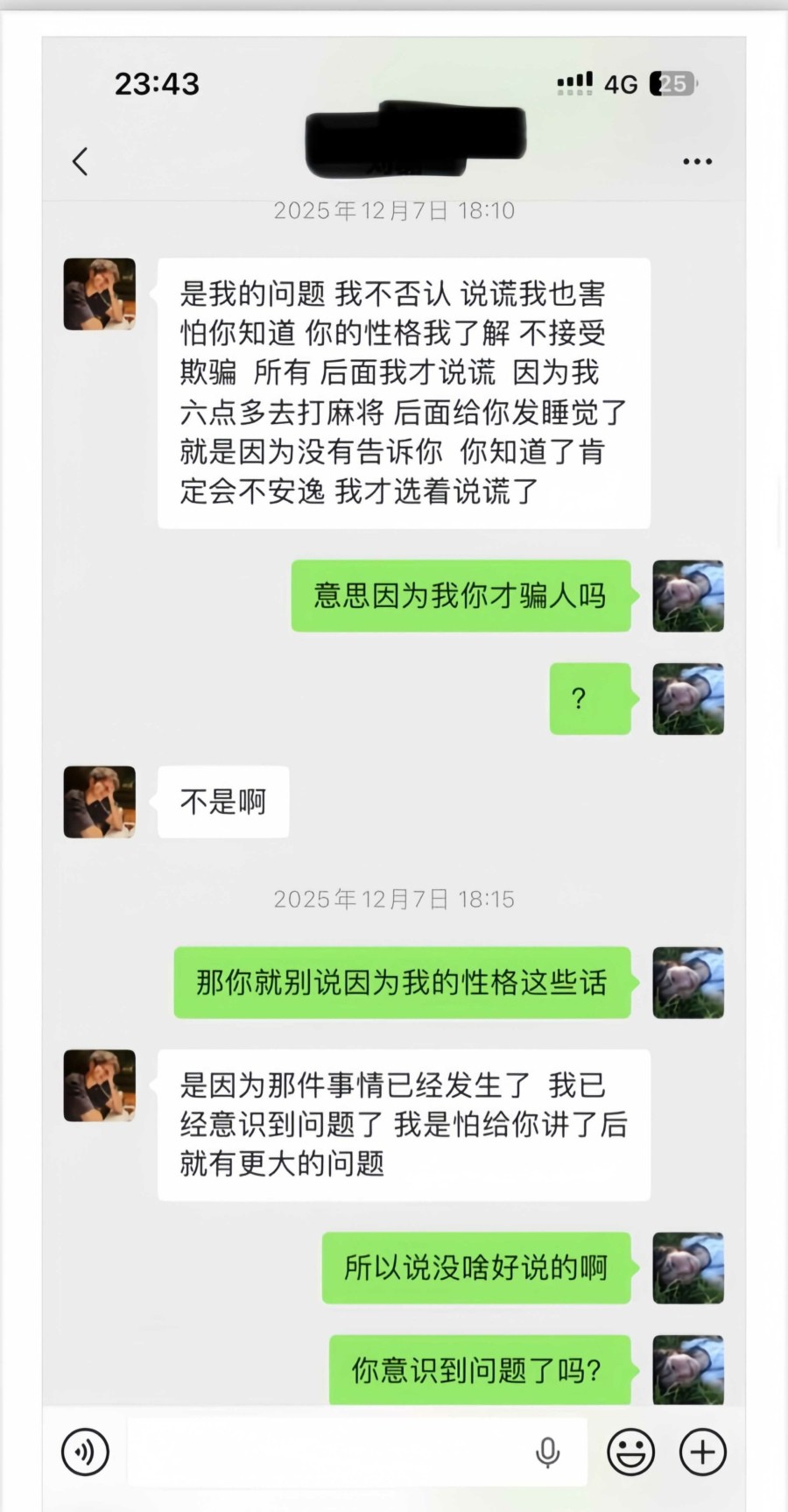788x1512 pixels.
Task: Open the chat info three-dot menu
Action: point(697,161)
